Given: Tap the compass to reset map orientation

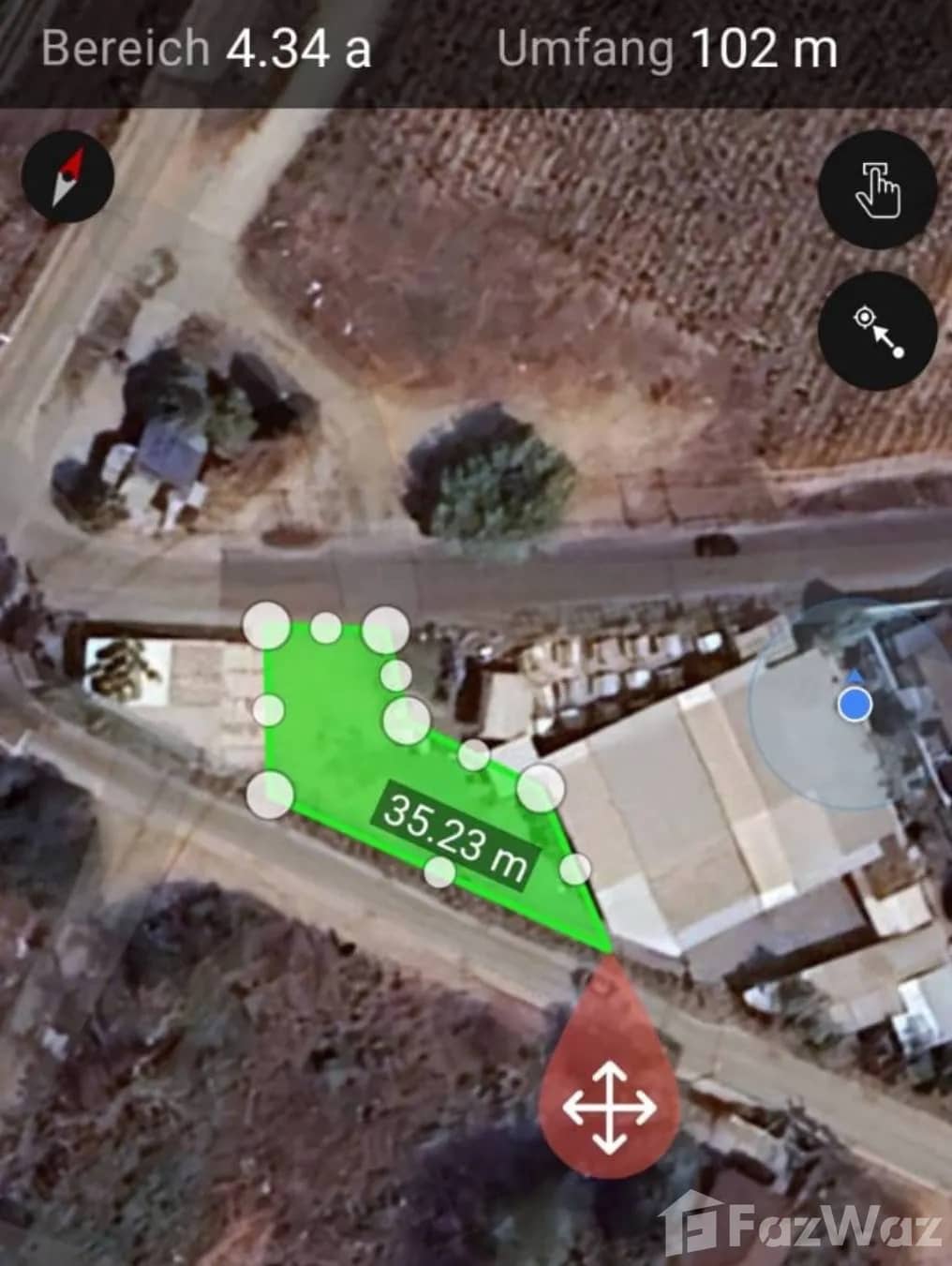Looking at the screenshot, I should click(67, 177).
